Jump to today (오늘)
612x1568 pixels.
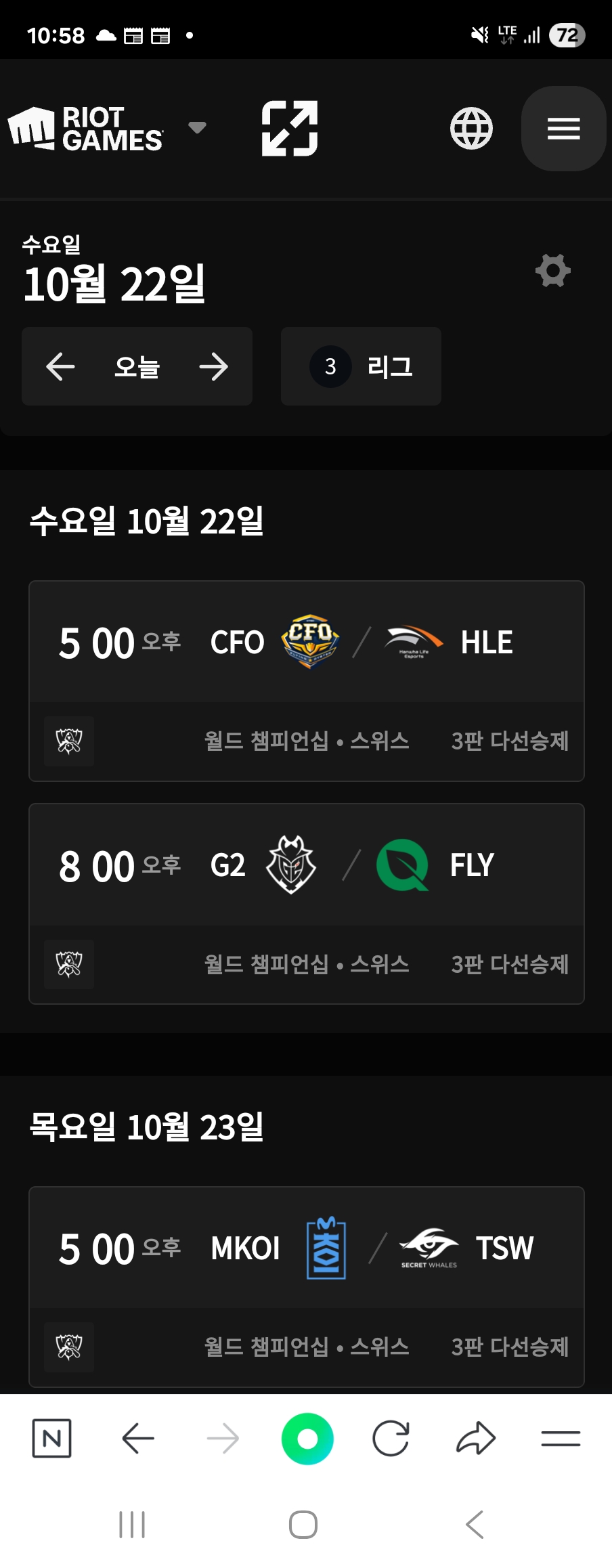click(x=137, y=367)
